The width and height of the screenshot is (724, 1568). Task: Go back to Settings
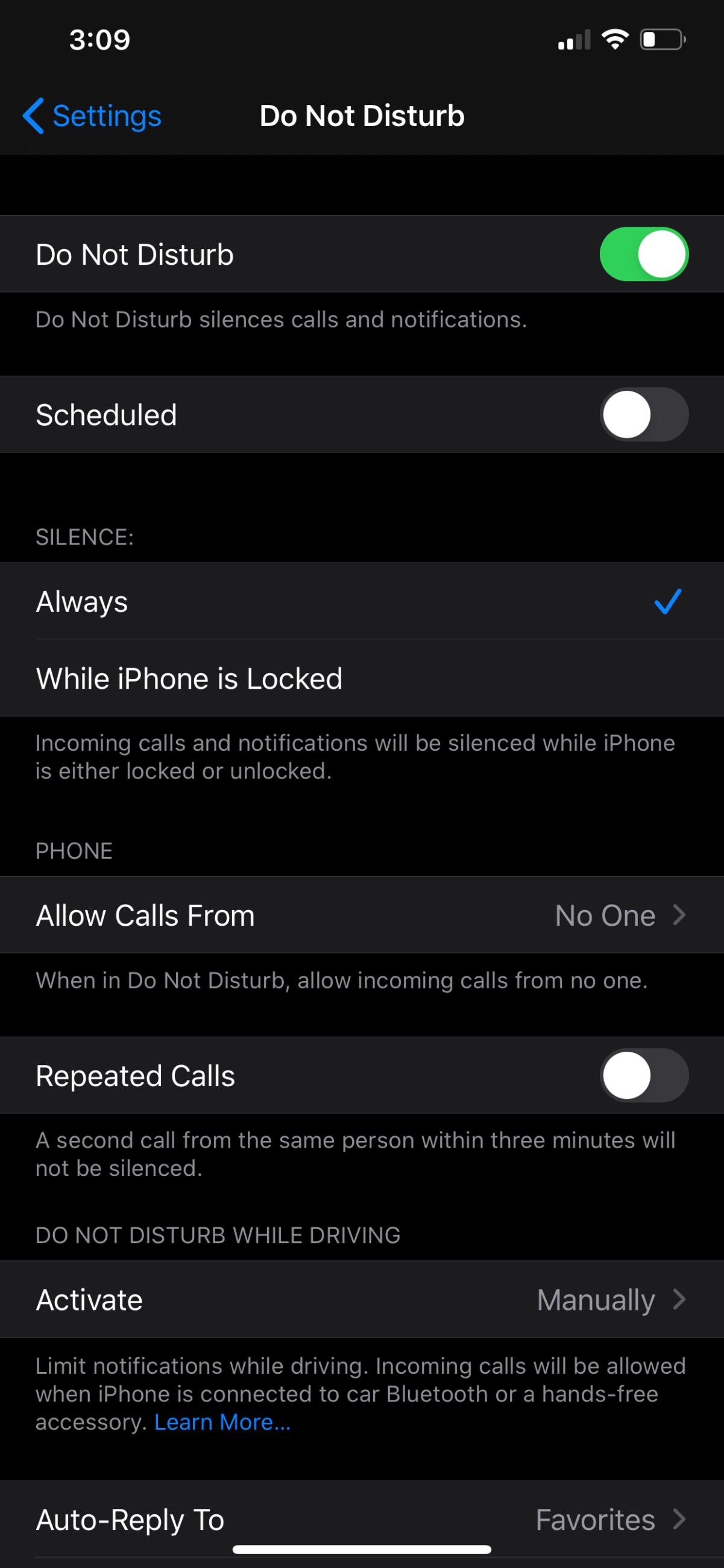(92, 116)
